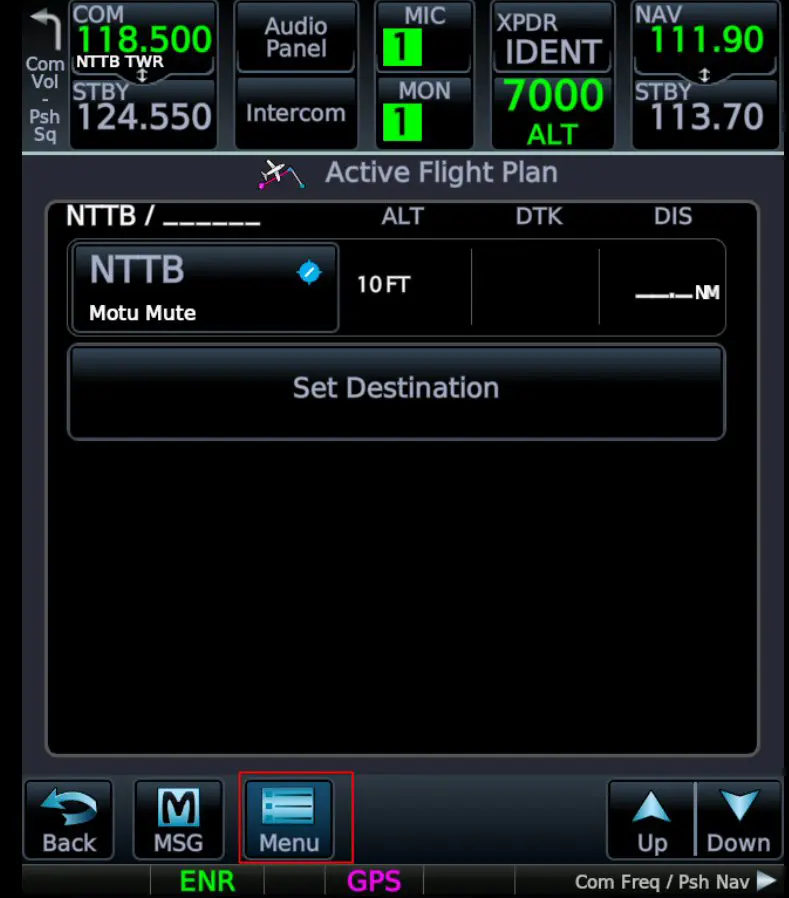
Task: Tap the Up arrow button
Action: pyautogui.click(x=652, y=820)
